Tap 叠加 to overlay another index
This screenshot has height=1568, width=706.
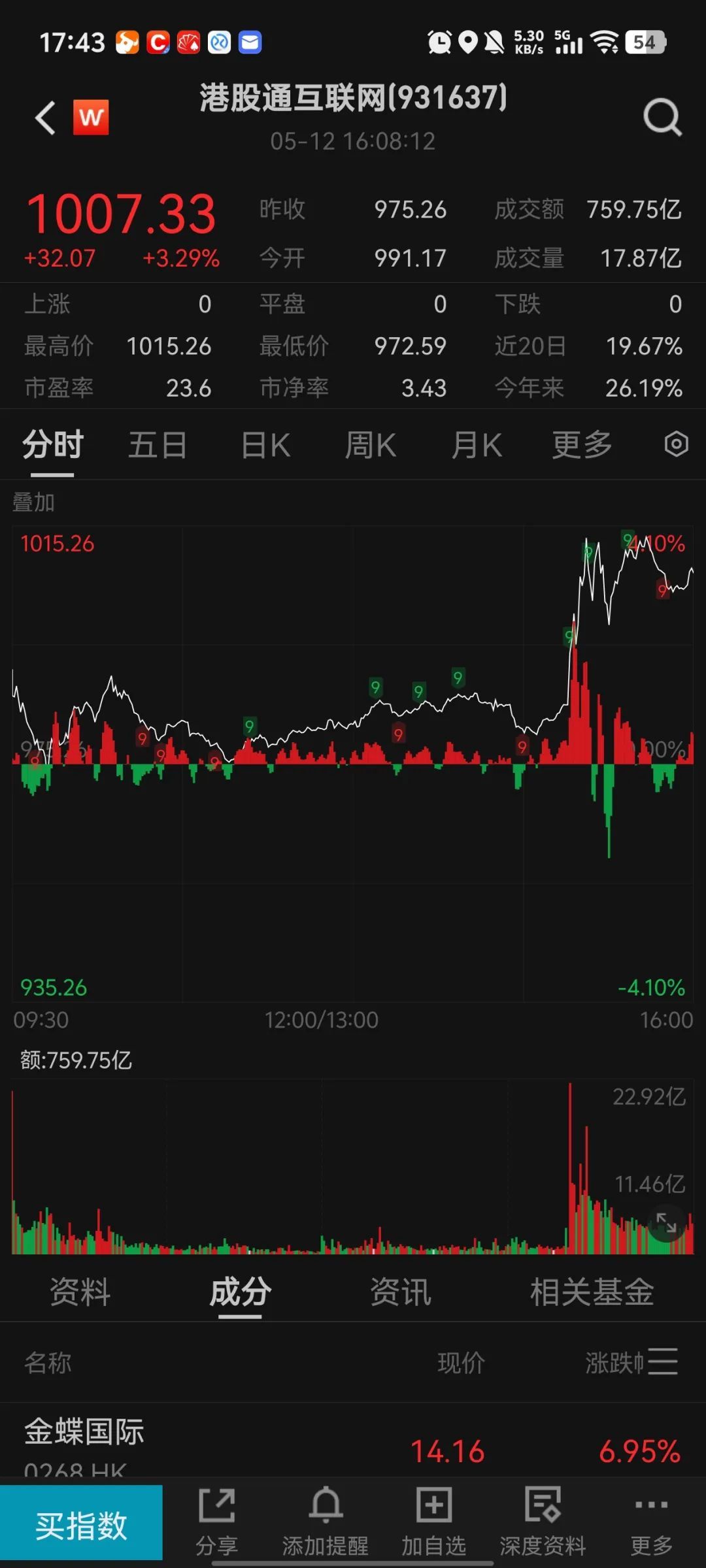(33, 502)
